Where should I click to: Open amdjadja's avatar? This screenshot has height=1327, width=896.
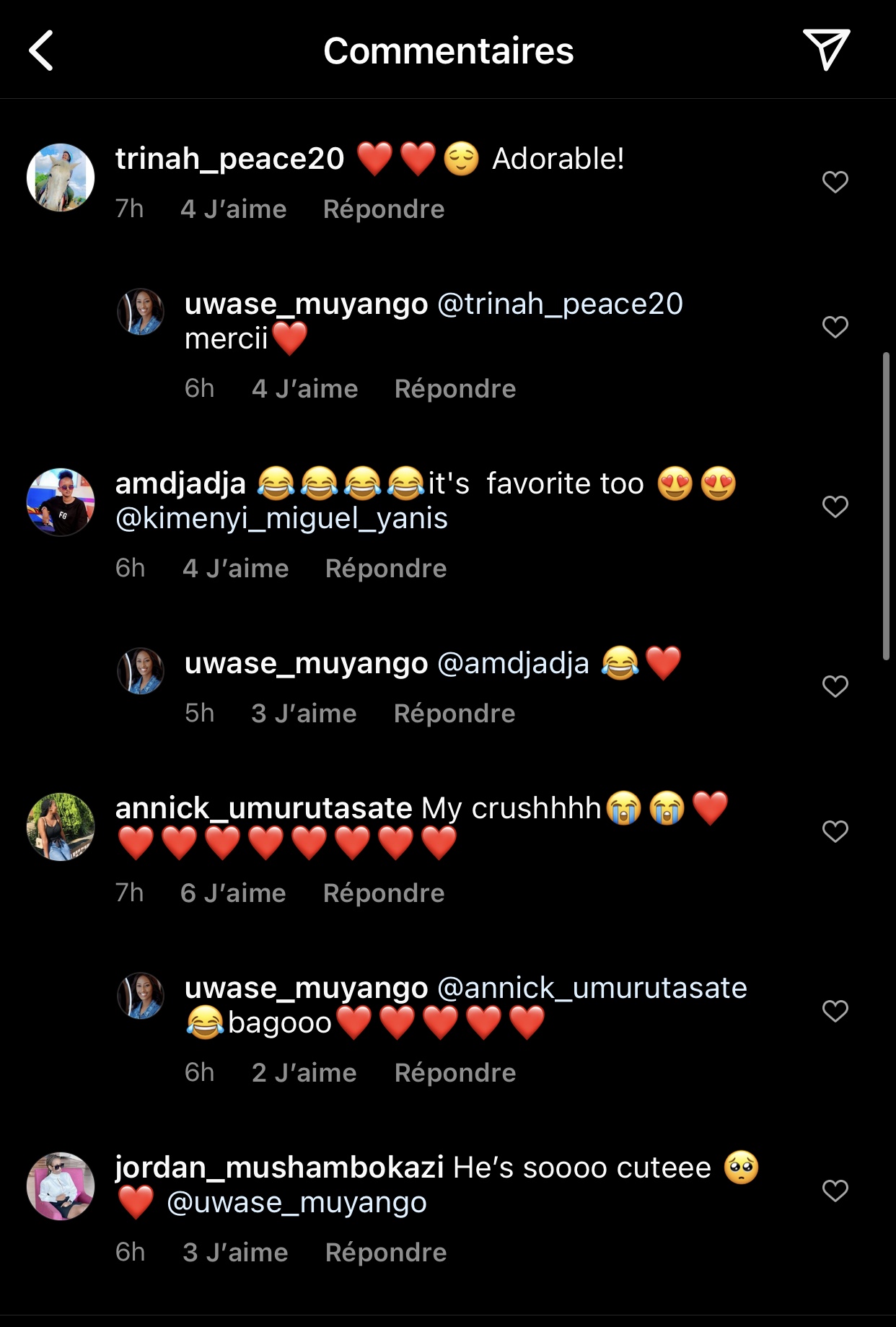(x=61, y=502)
